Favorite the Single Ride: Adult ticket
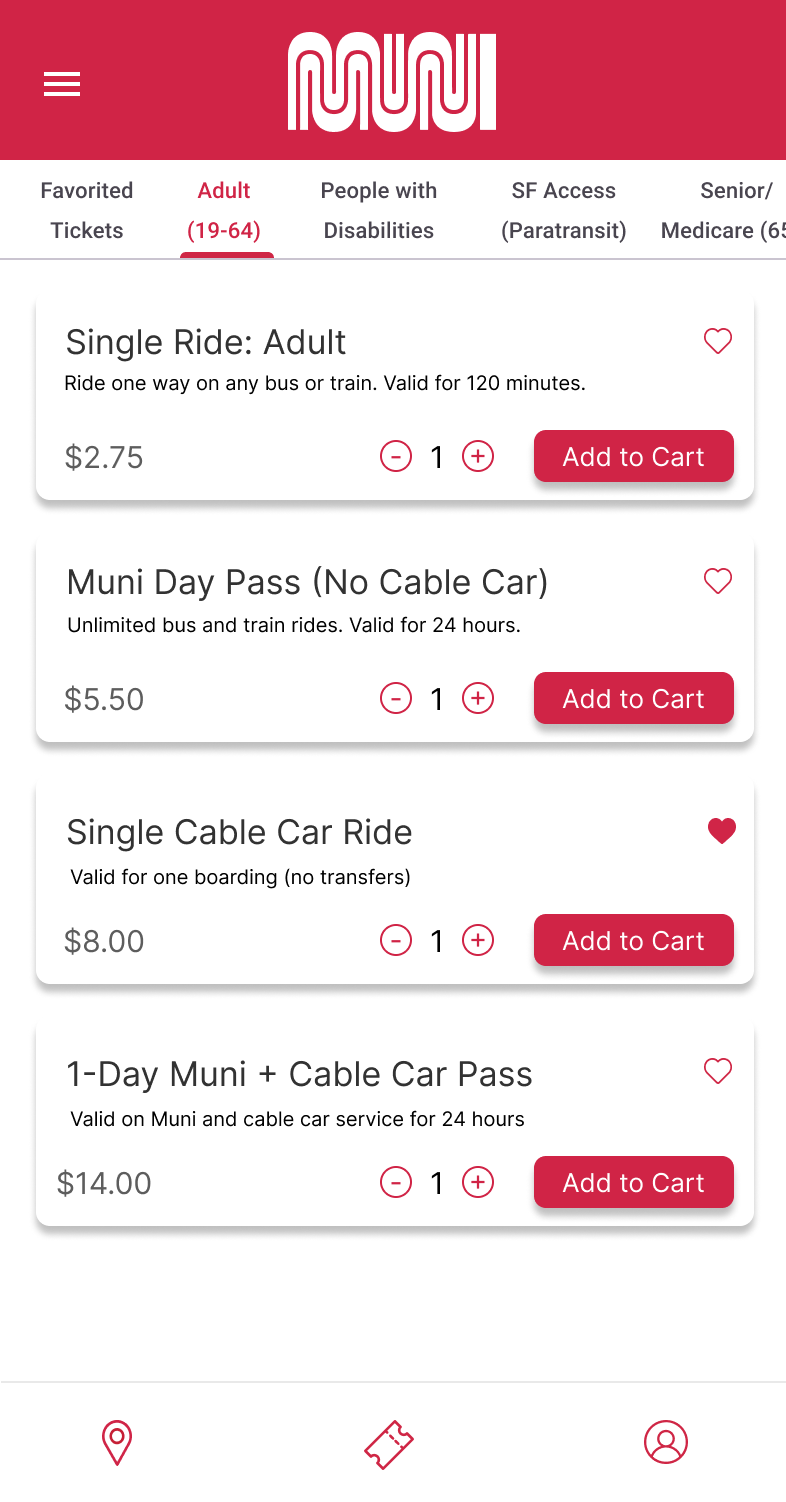786x1502 pixels. point(718,341)
